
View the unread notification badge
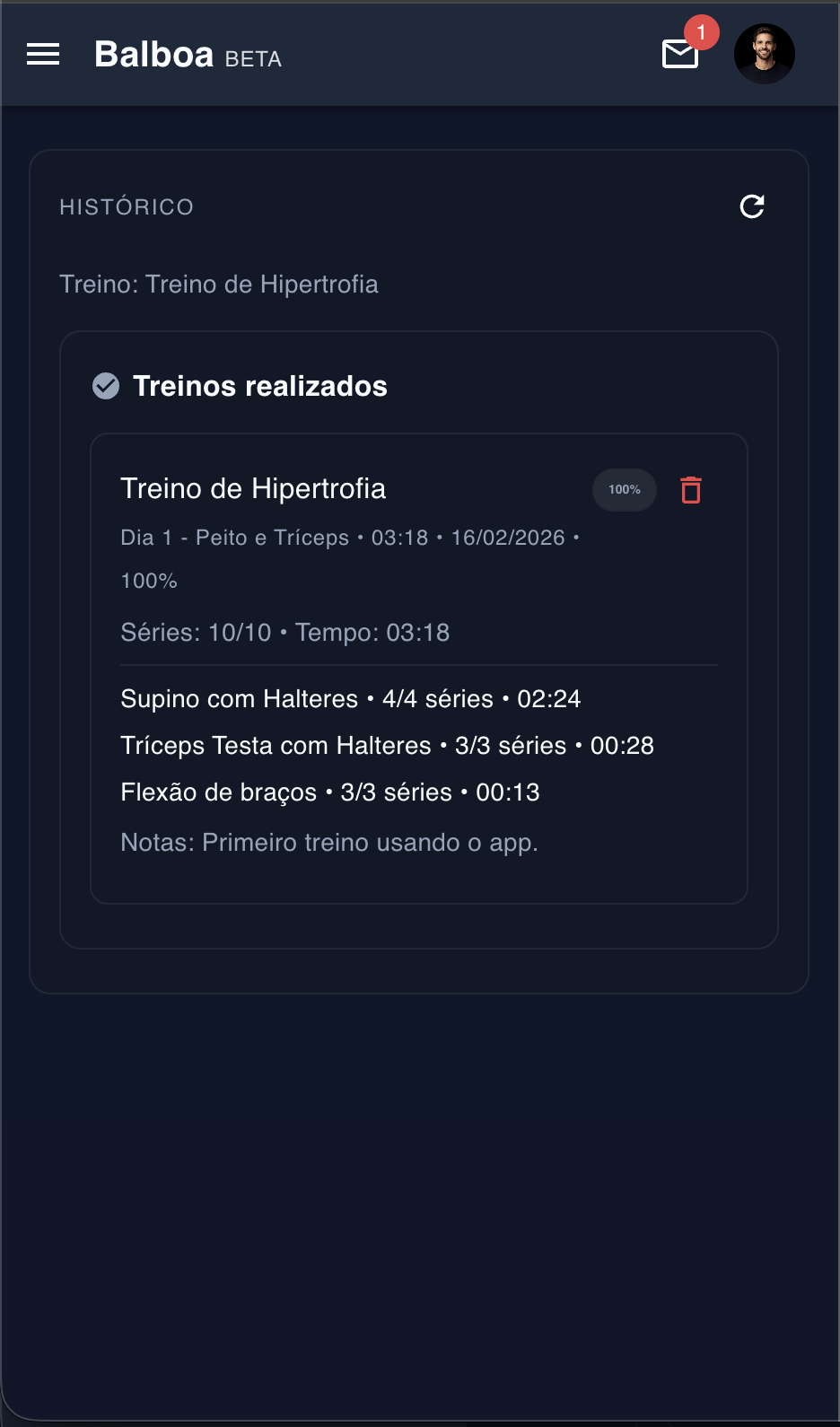[x=702, y=31]
